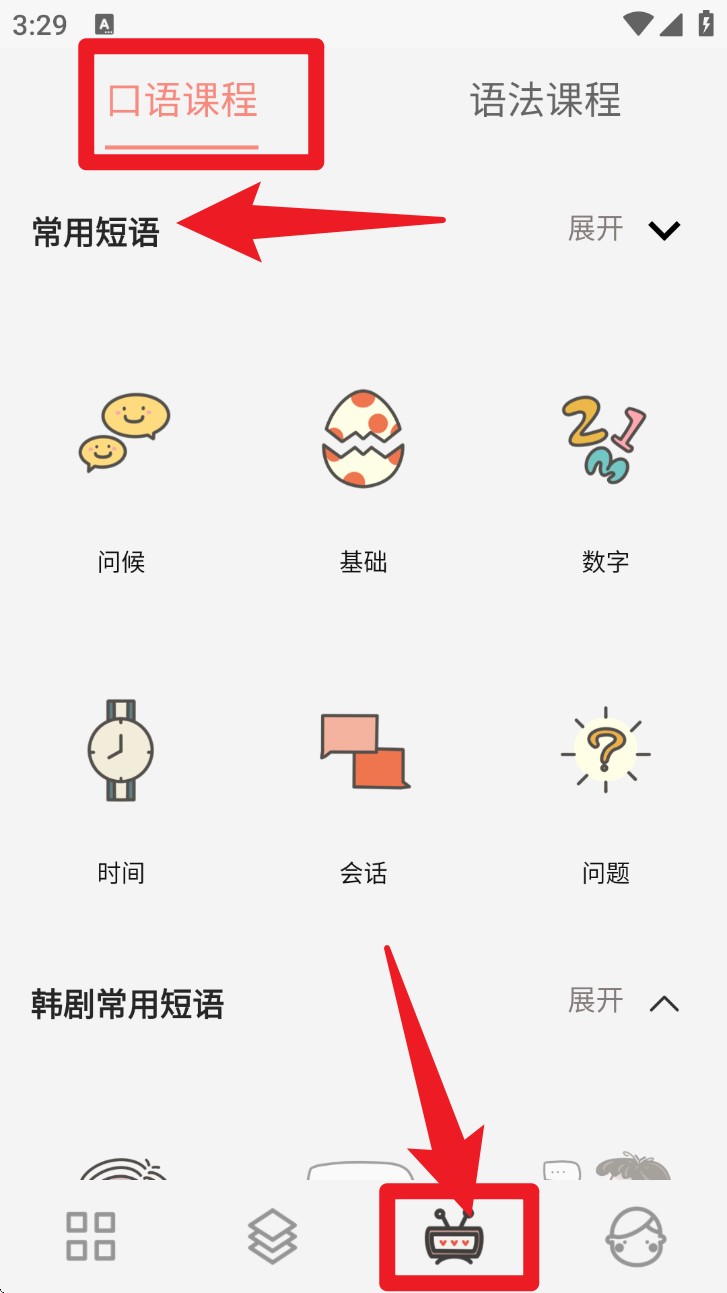This screenshot has width=727, height=1293.
Task: Tap the layered stack icon in bottom bar
Action: tap(272, 1236)
